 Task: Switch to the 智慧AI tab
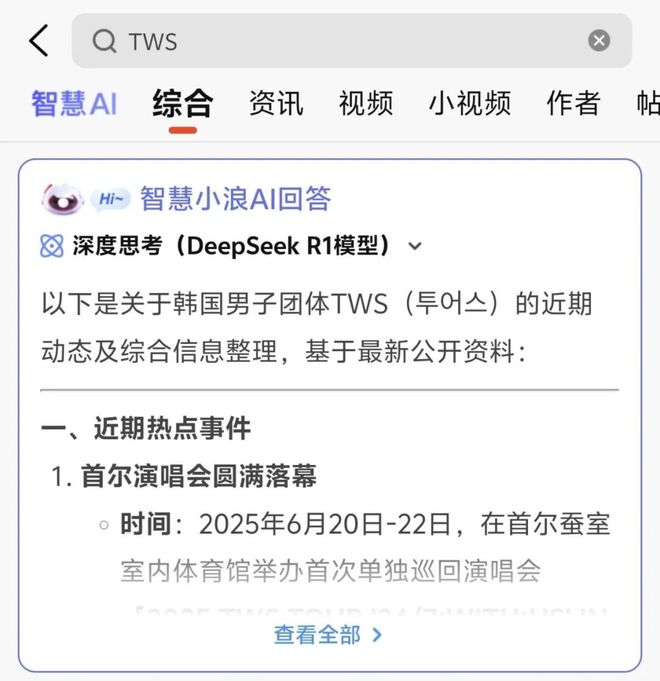coord(74,103)
